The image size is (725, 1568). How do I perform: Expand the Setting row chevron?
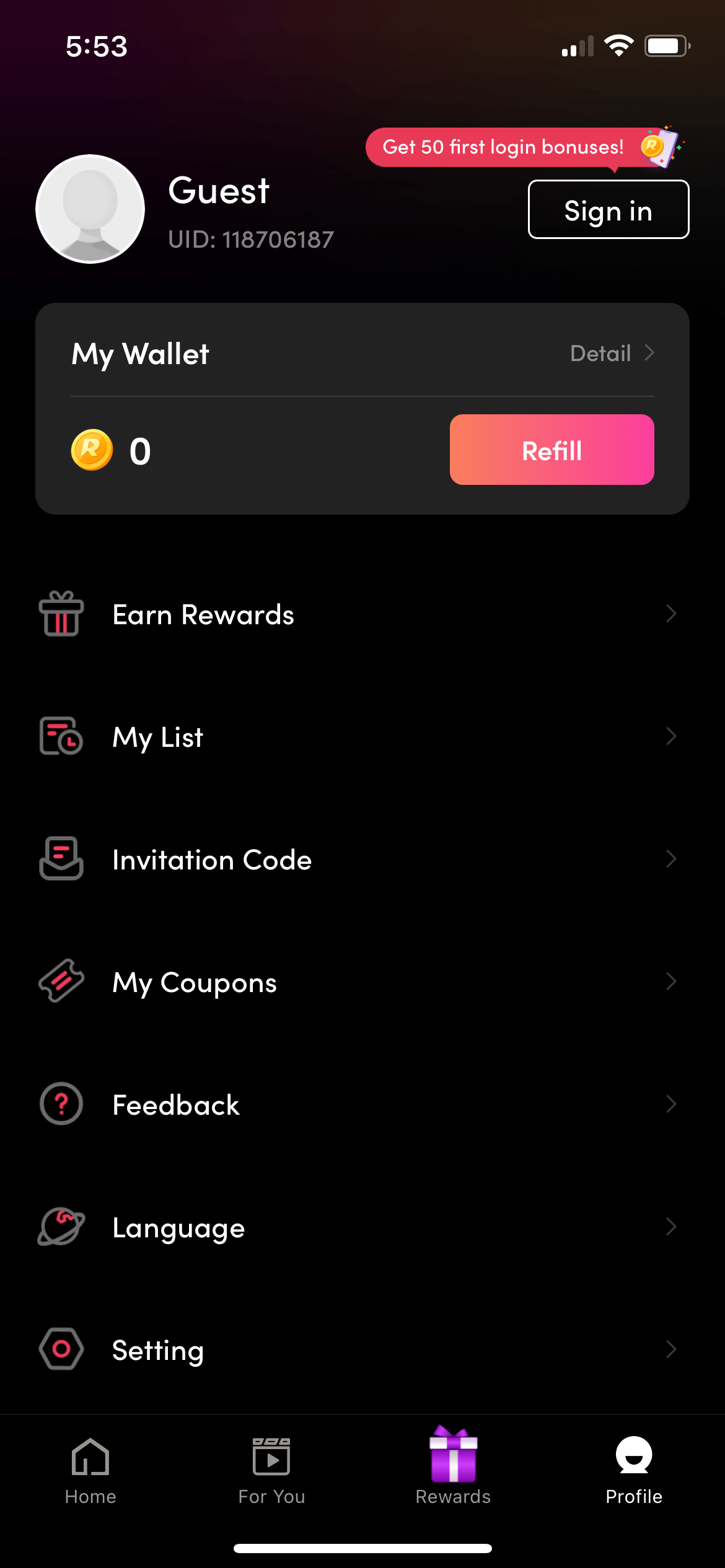point(672,1349)
